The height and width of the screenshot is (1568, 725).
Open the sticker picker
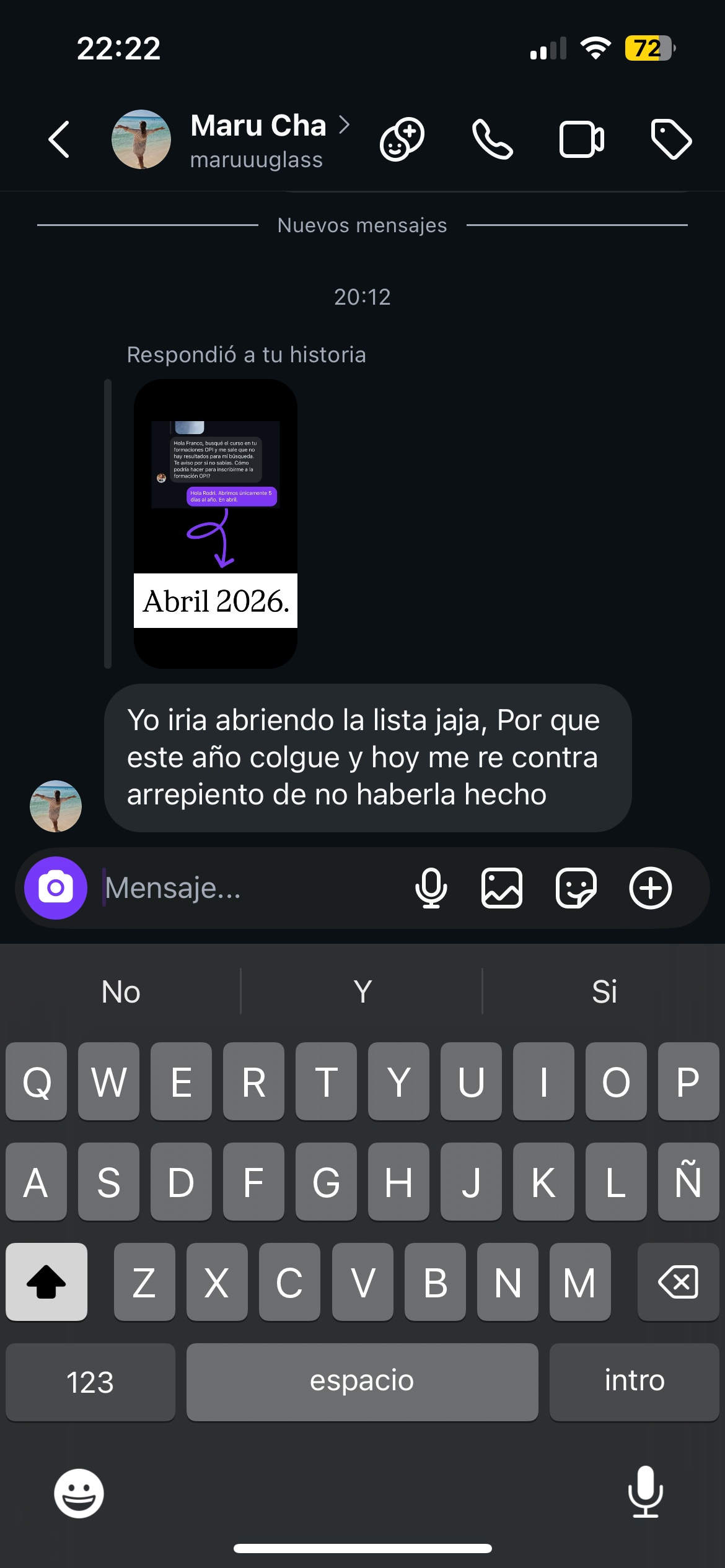pos(576,888)
